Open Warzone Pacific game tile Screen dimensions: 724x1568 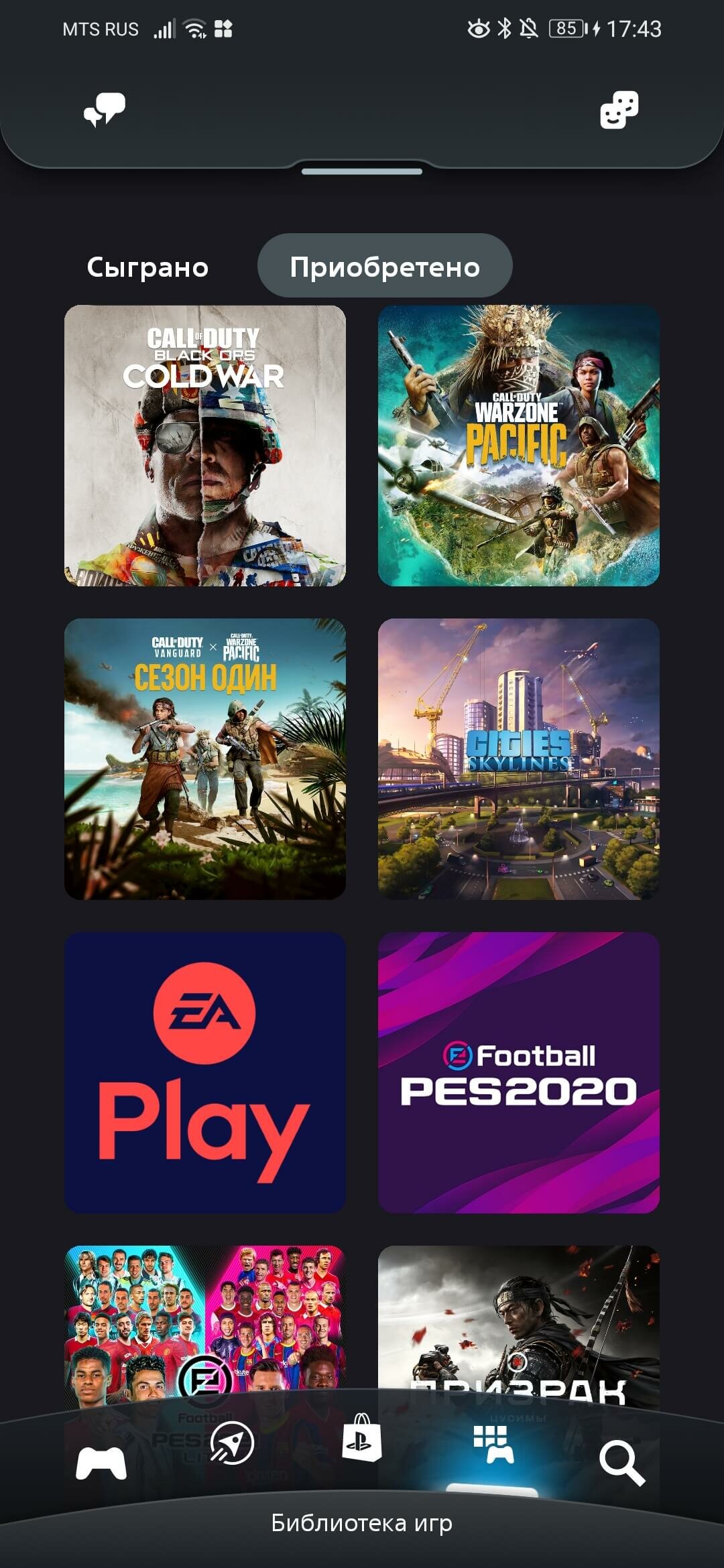tap(519, 446)
